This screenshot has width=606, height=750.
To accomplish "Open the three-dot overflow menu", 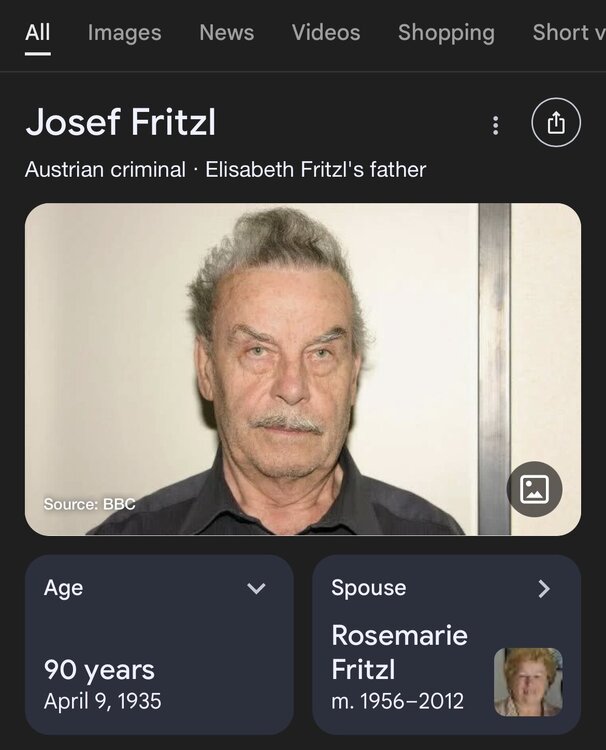I will point(494,125).
